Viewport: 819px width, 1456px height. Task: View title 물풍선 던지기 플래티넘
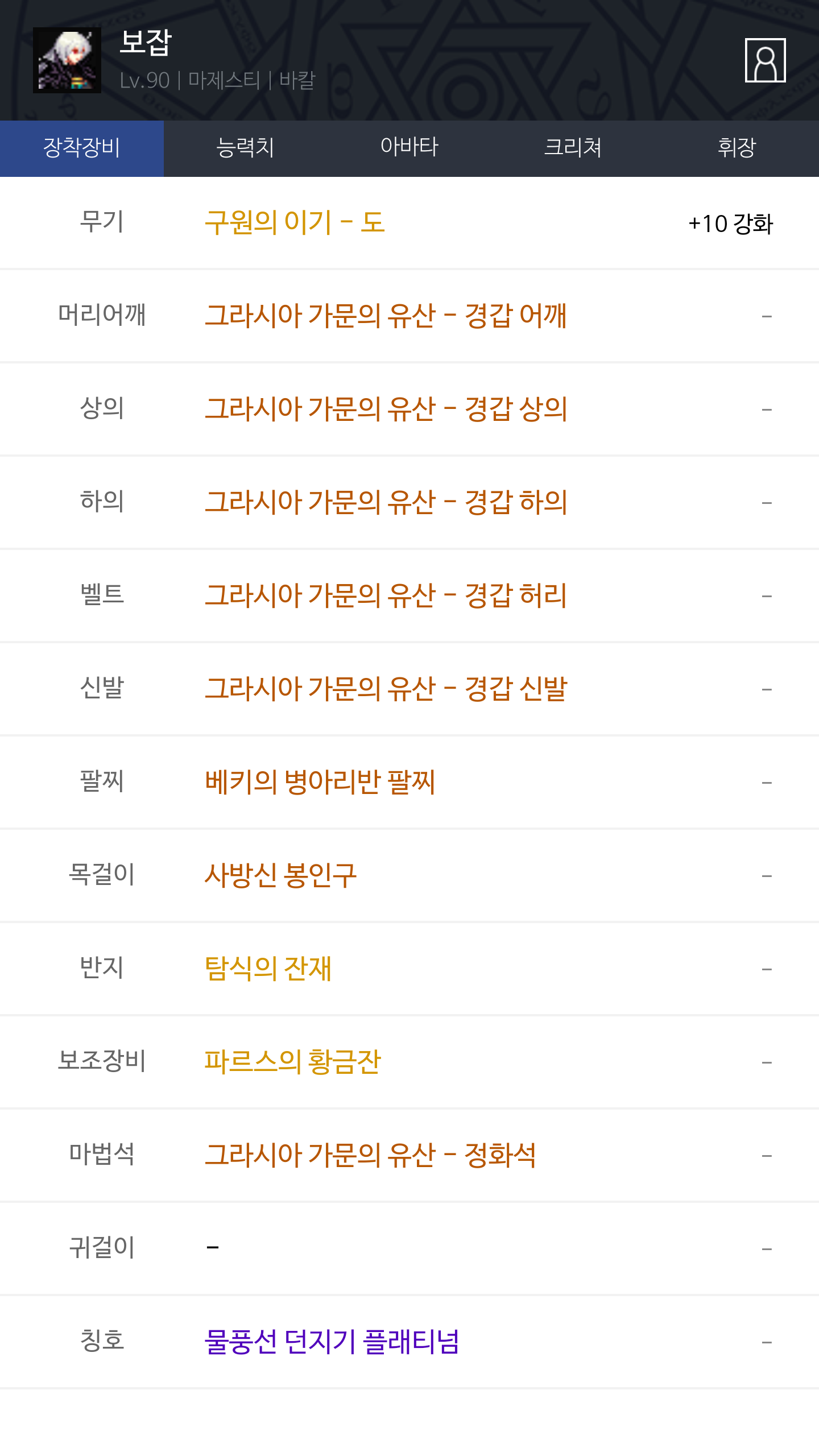(332, 1342)
